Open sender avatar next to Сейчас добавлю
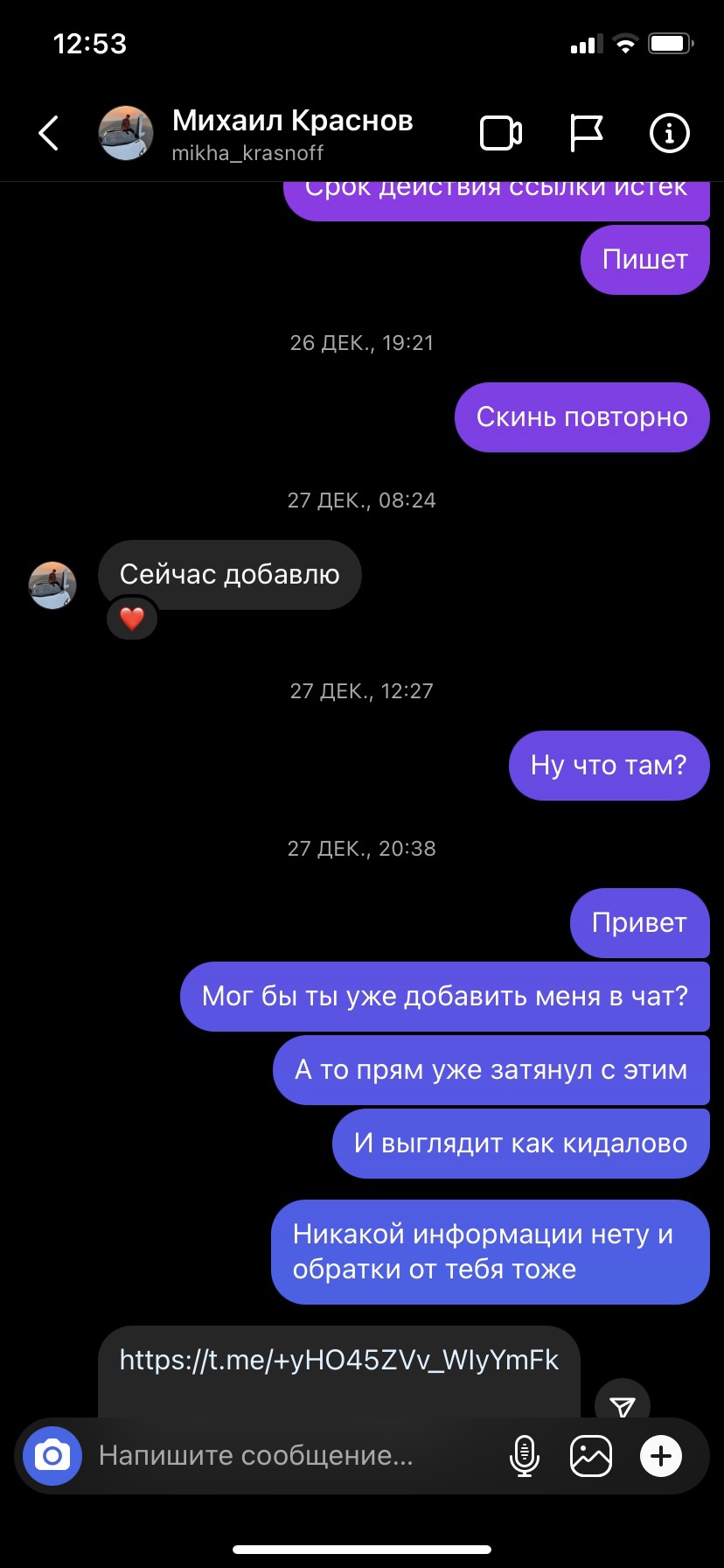 [52, 584]
